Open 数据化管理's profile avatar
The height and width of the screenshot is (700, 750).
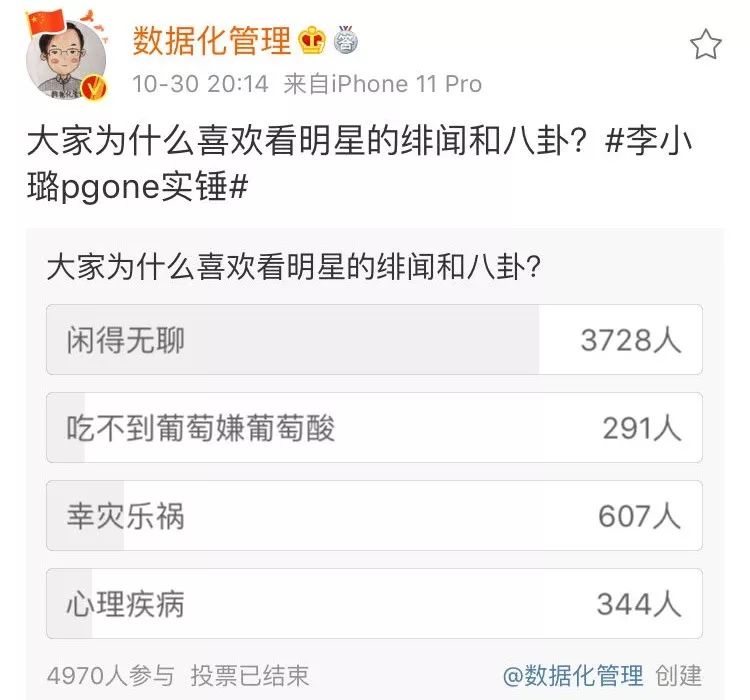(64, 63)
